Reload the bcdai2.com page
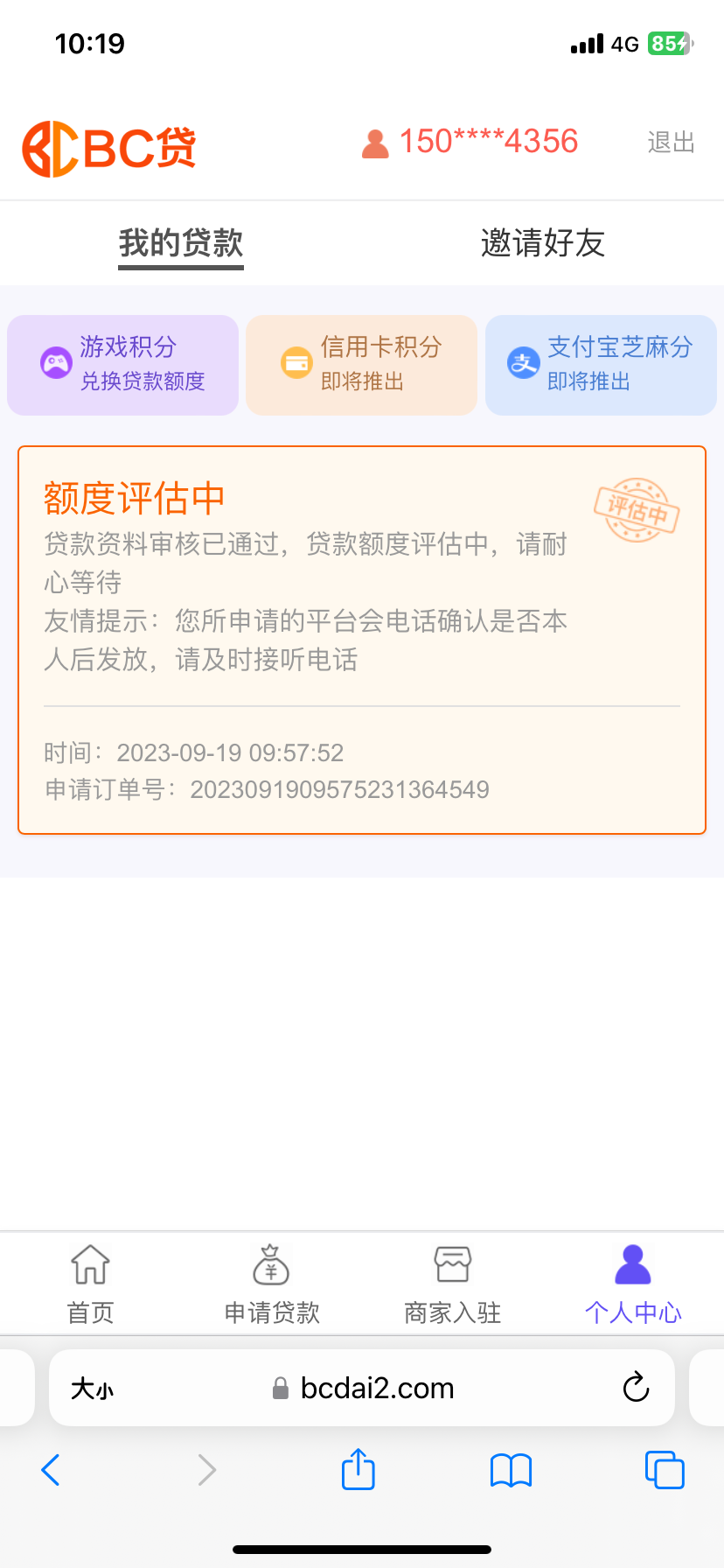Image resolution: width=724 pixels, height=1568 pixels. click(x=636, y=1388)
